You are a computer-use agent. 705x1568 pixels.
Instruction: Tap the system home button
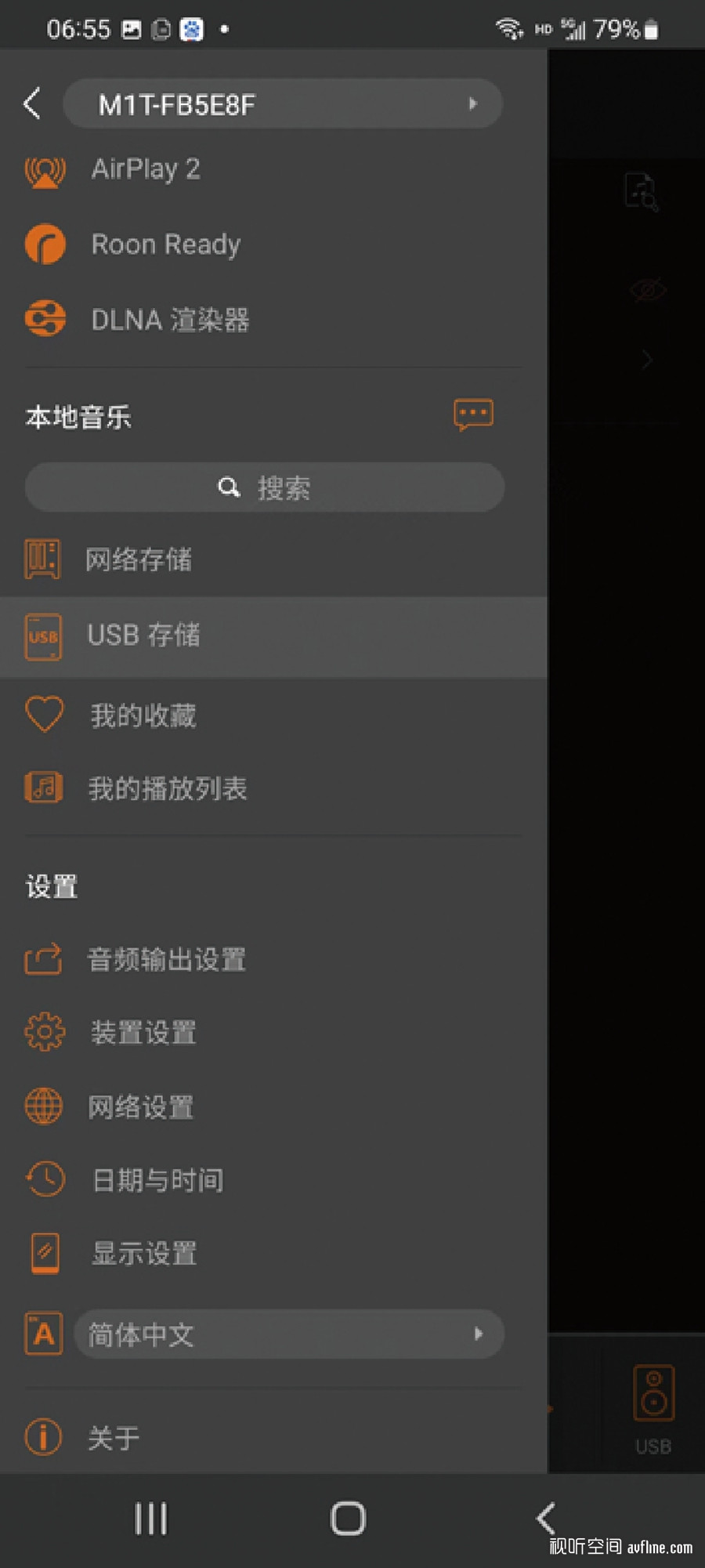(x=348, y=1519)
